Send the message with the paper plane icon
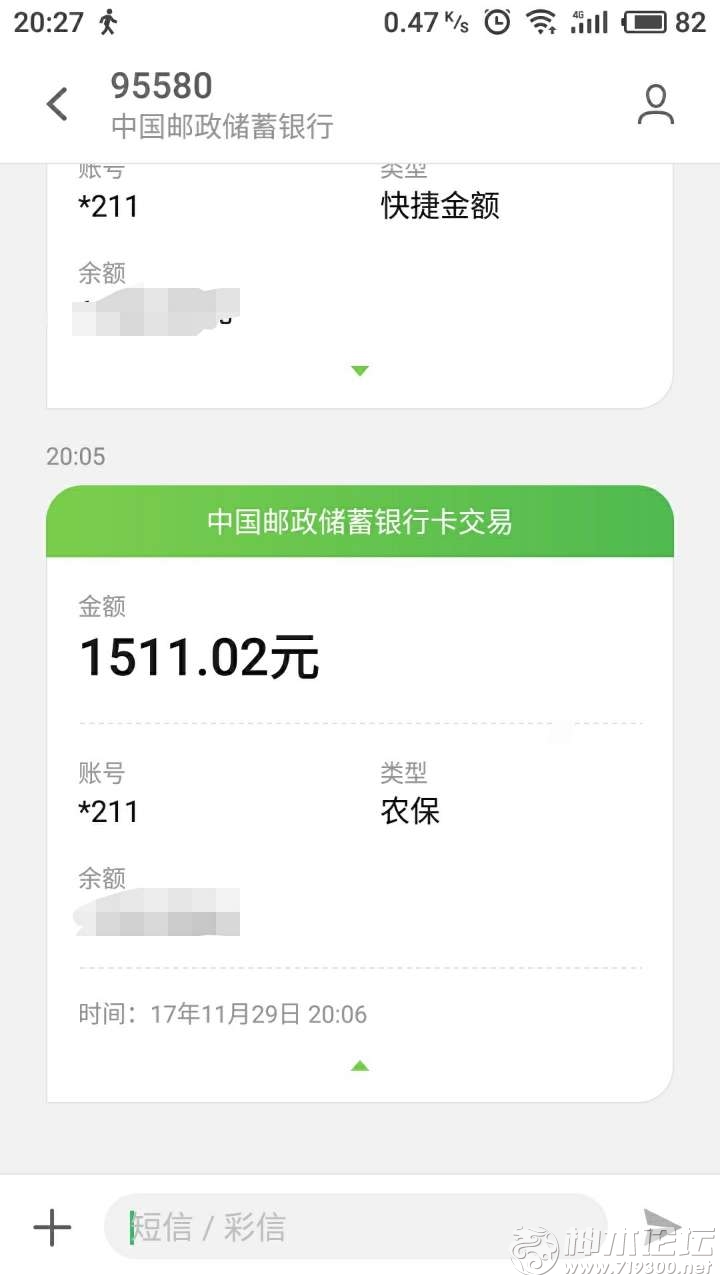Screen dimensions: 720x1280 point(661,1225)
